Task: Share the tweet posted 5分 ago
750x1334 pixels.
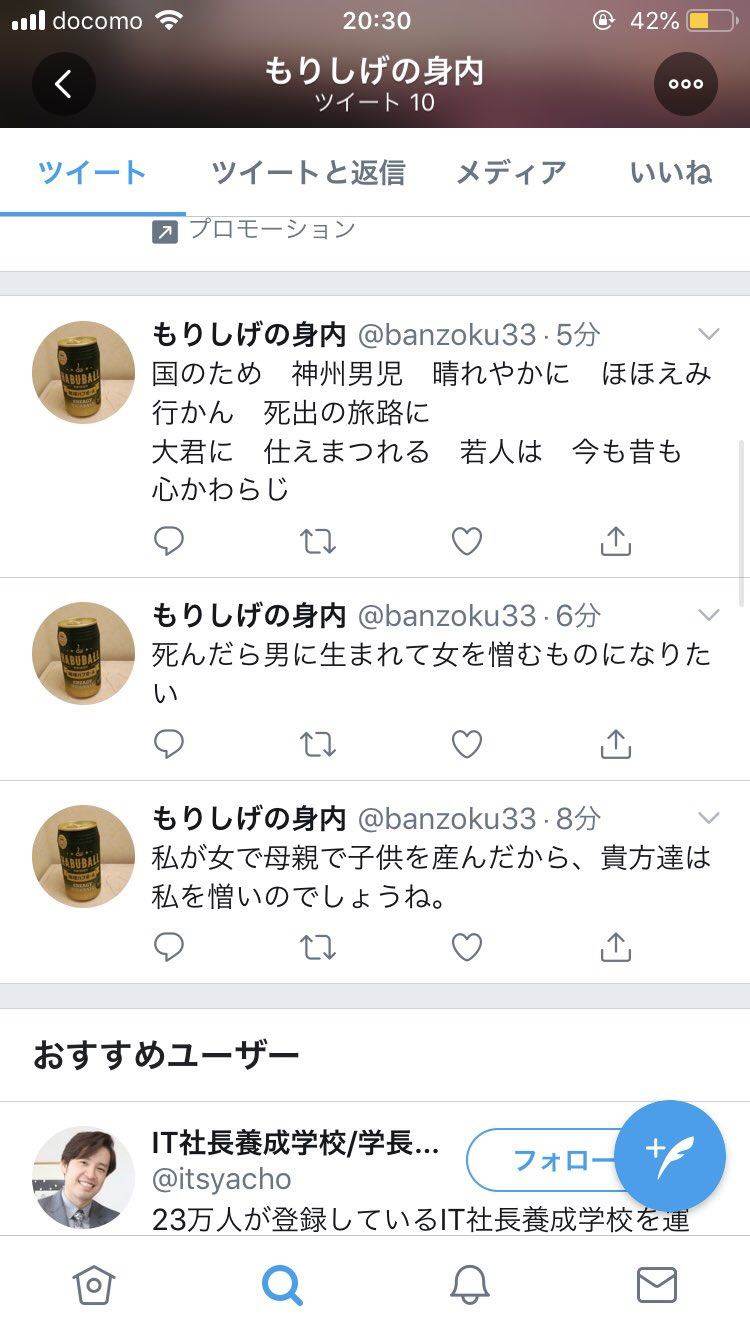Action: pyautogui.click(x=616, y=542)
